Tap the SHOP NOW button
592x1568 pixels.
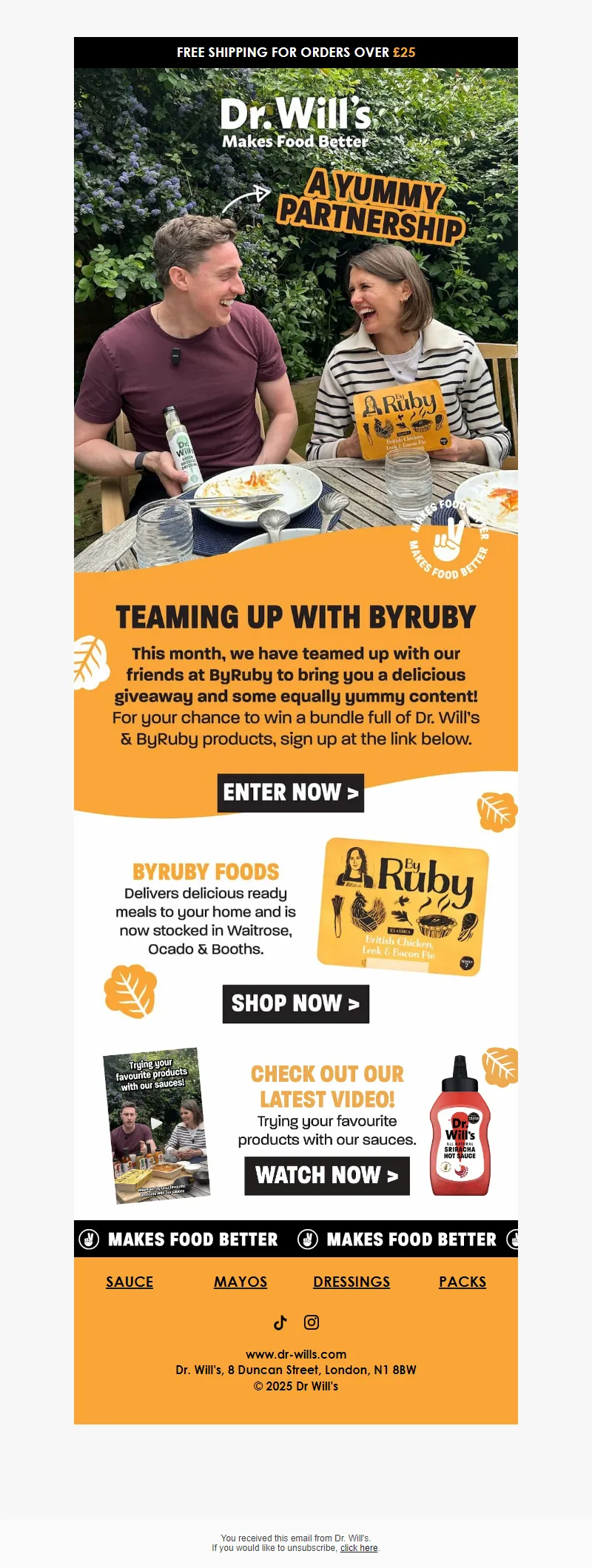[295, 1003]
